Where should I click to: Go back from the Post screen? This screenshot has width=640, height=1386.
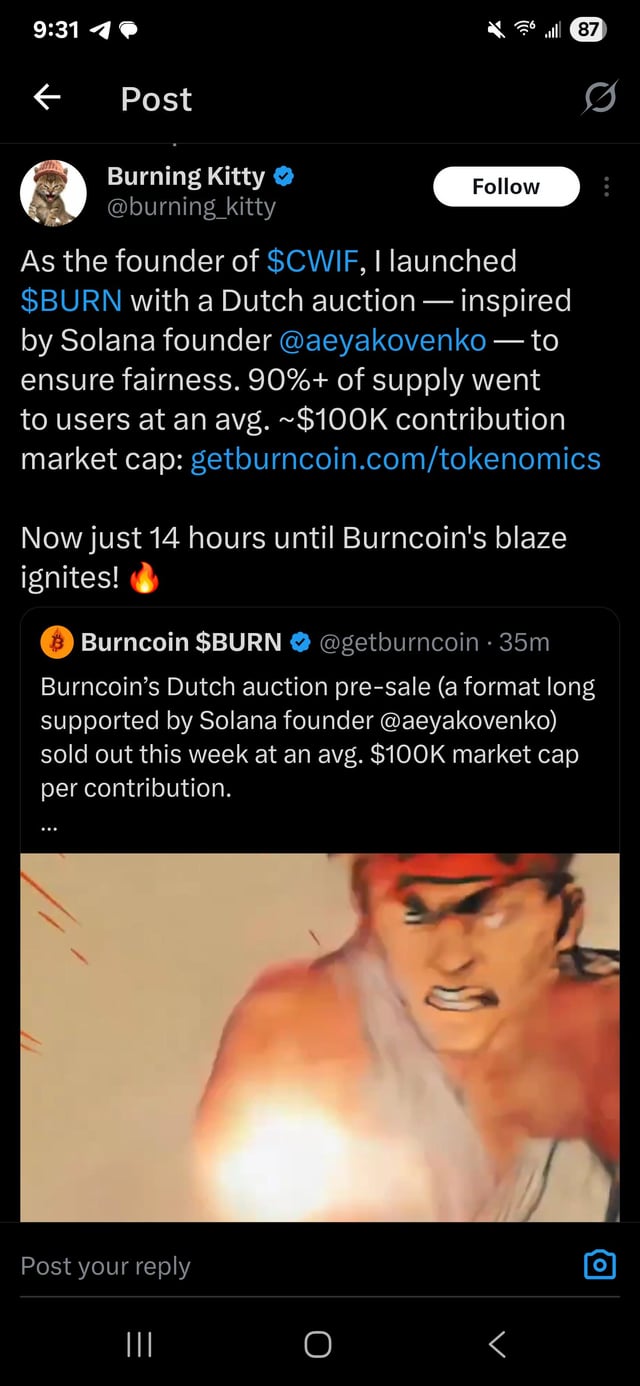pos(47,98)
